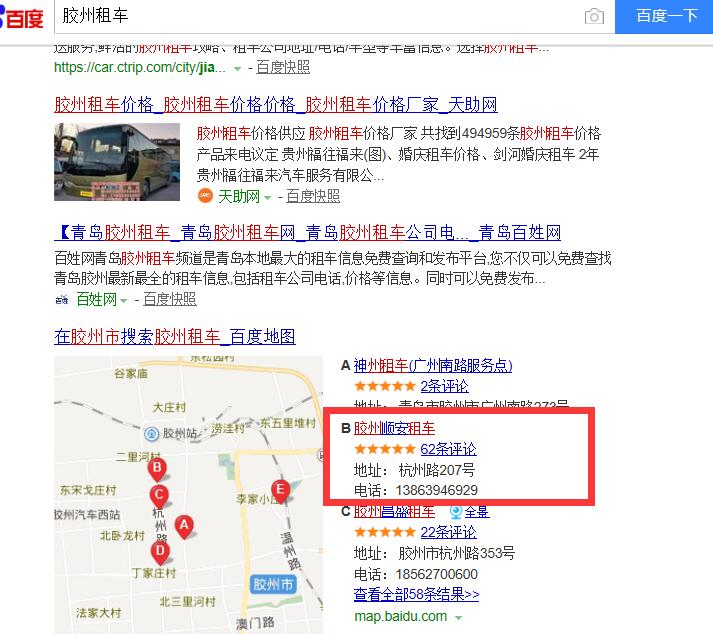713x634 pixels.
Task: Open the 胶州租车价格 天助网 result
Action: point(275,105)
